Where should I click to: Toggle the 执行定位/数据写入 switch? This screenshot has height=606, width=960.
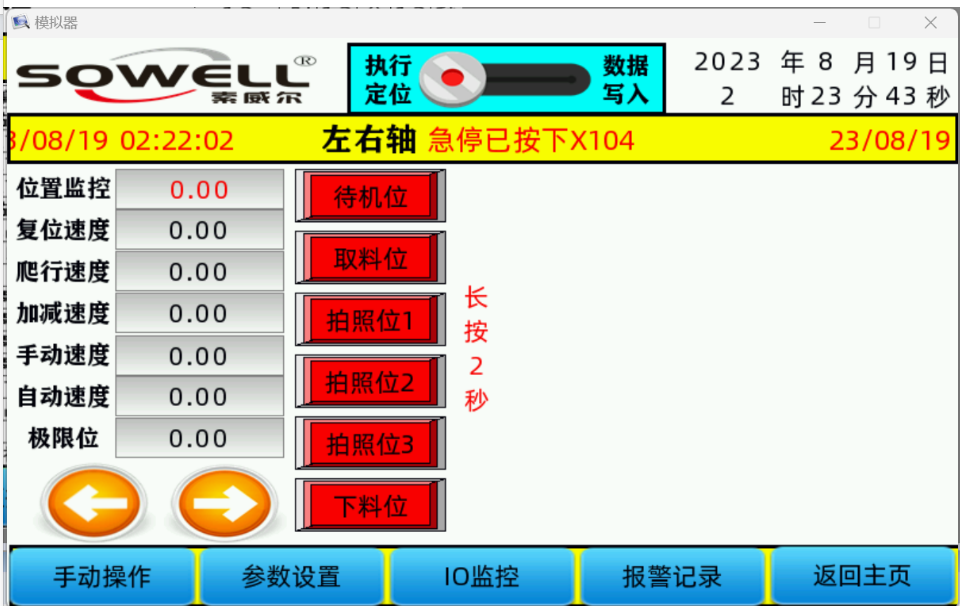pos(505,79)
